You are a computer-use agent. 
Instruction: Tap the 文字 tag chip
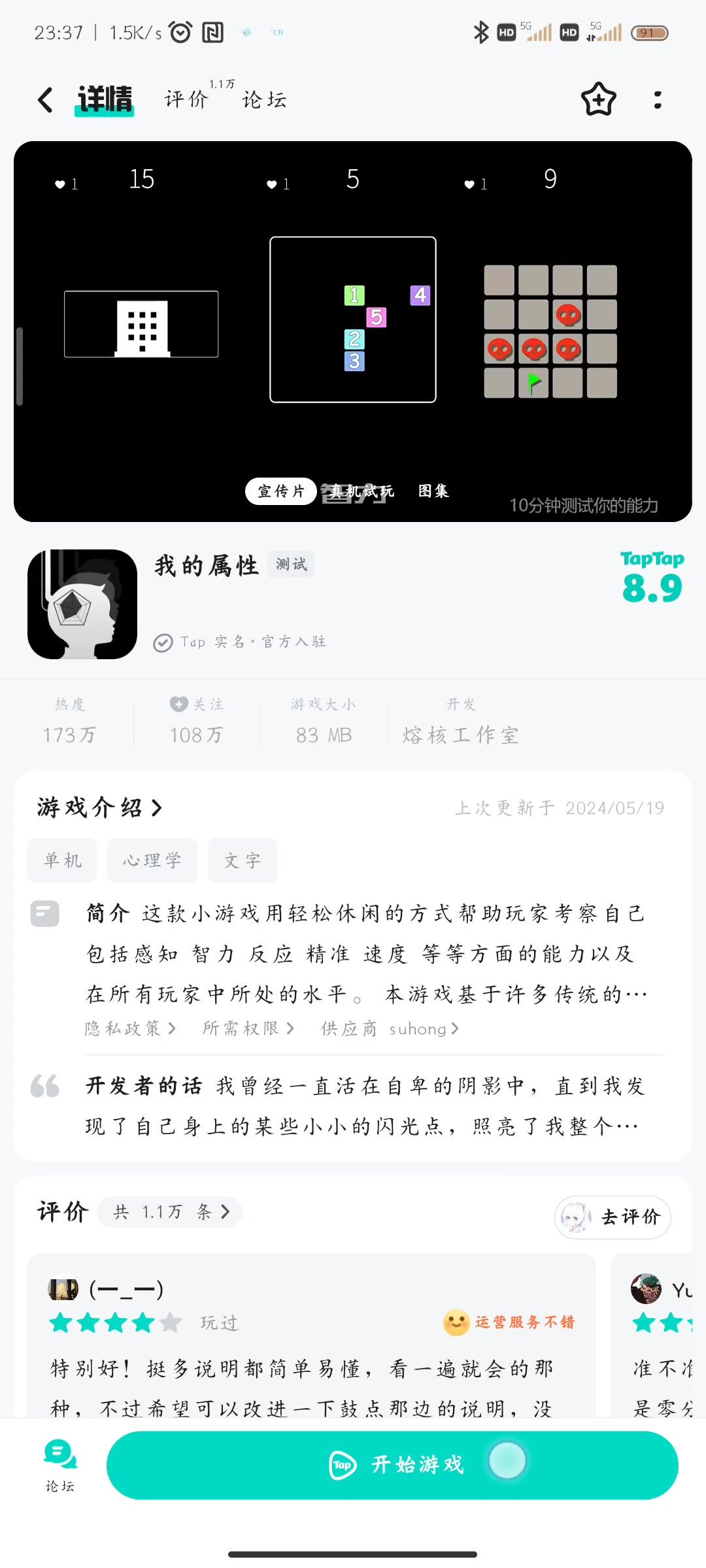(x=242, y=860)
